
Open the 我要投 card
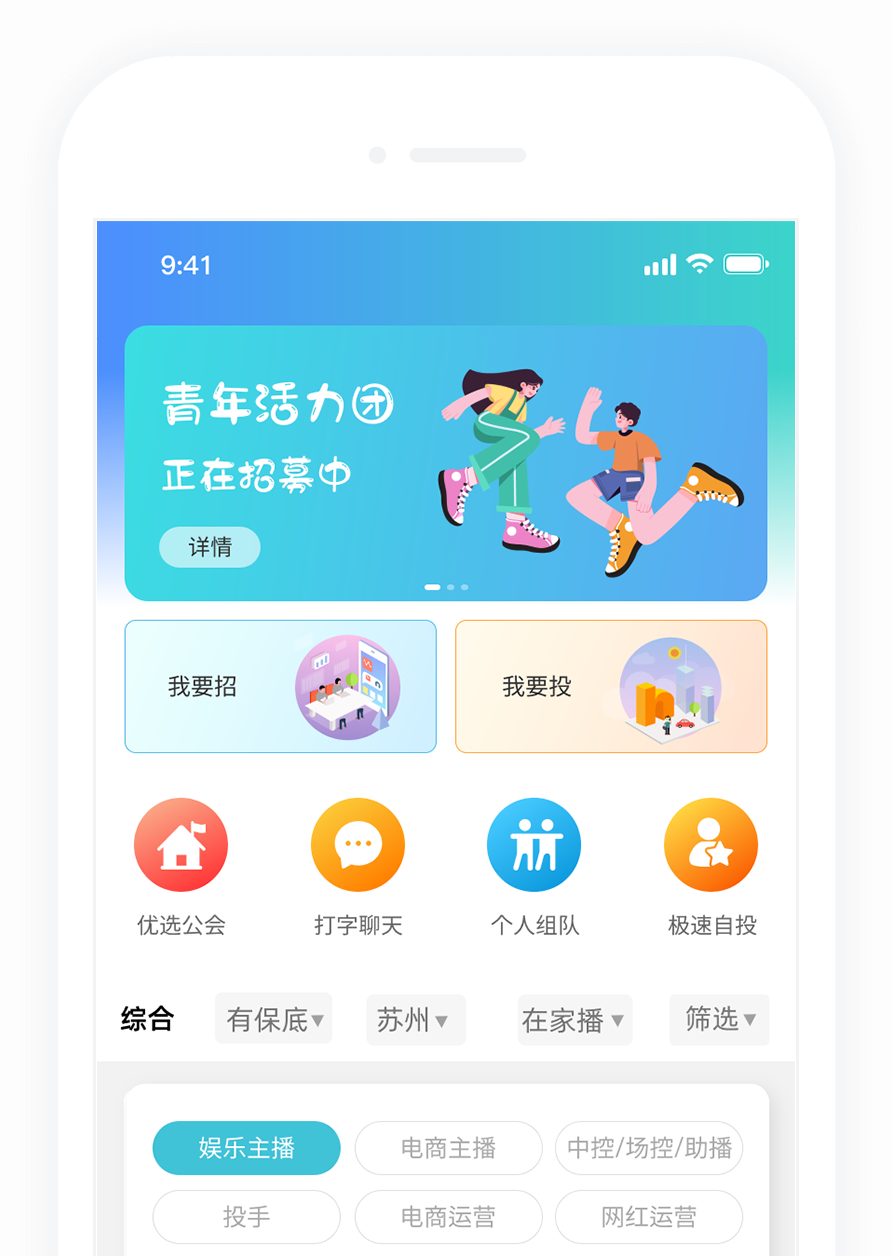pyautogui.click(x=610, y=686)
